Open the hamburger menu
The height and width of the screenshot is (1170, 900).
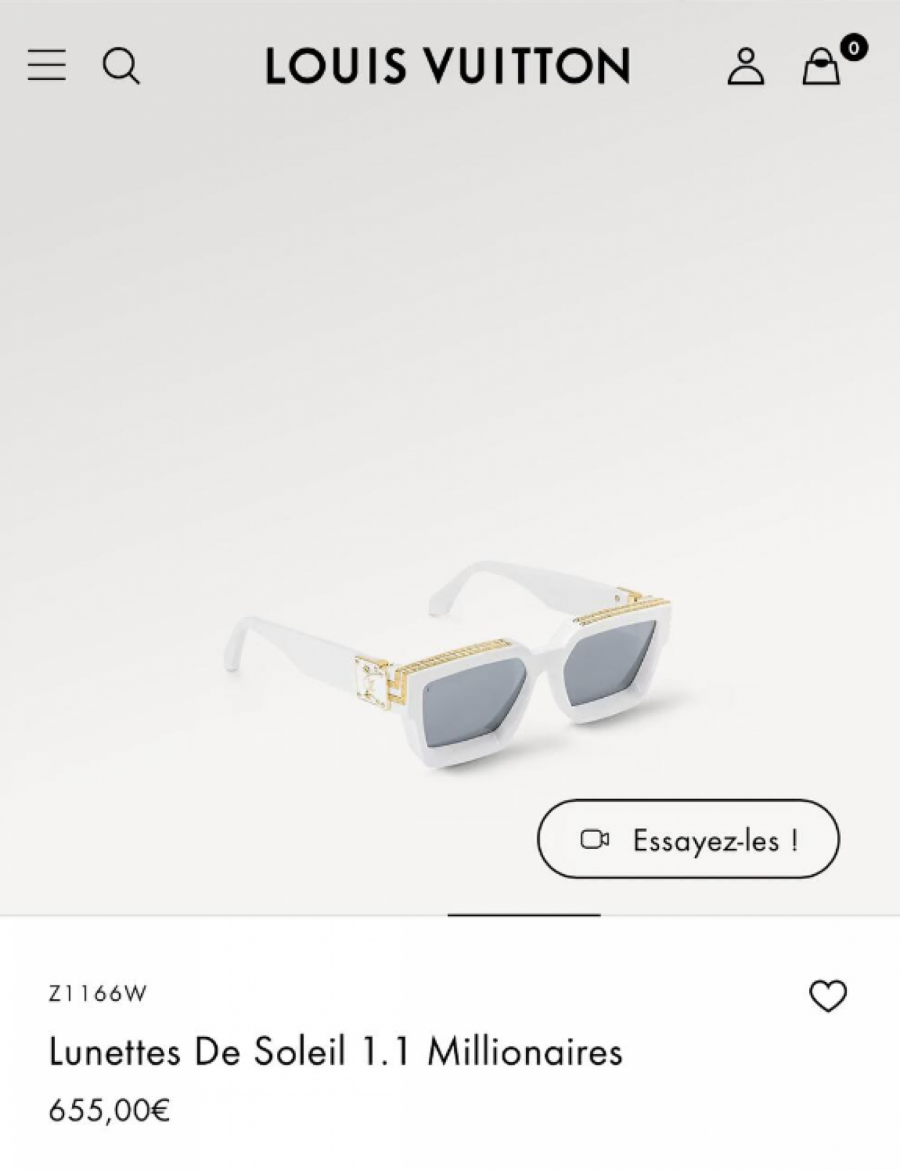point(46,66)
